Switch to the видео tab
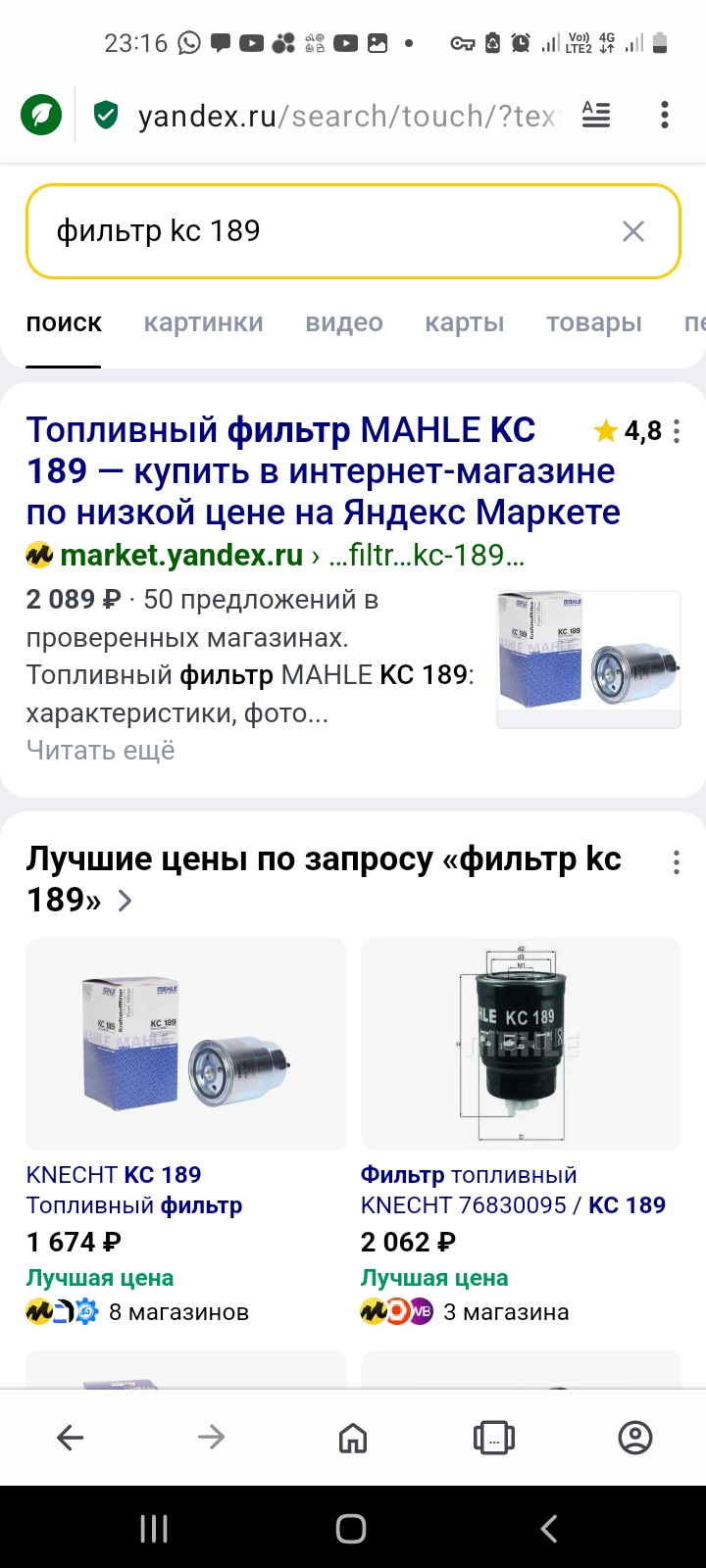This screenshot has height=1568, width=706. (344, 322)
